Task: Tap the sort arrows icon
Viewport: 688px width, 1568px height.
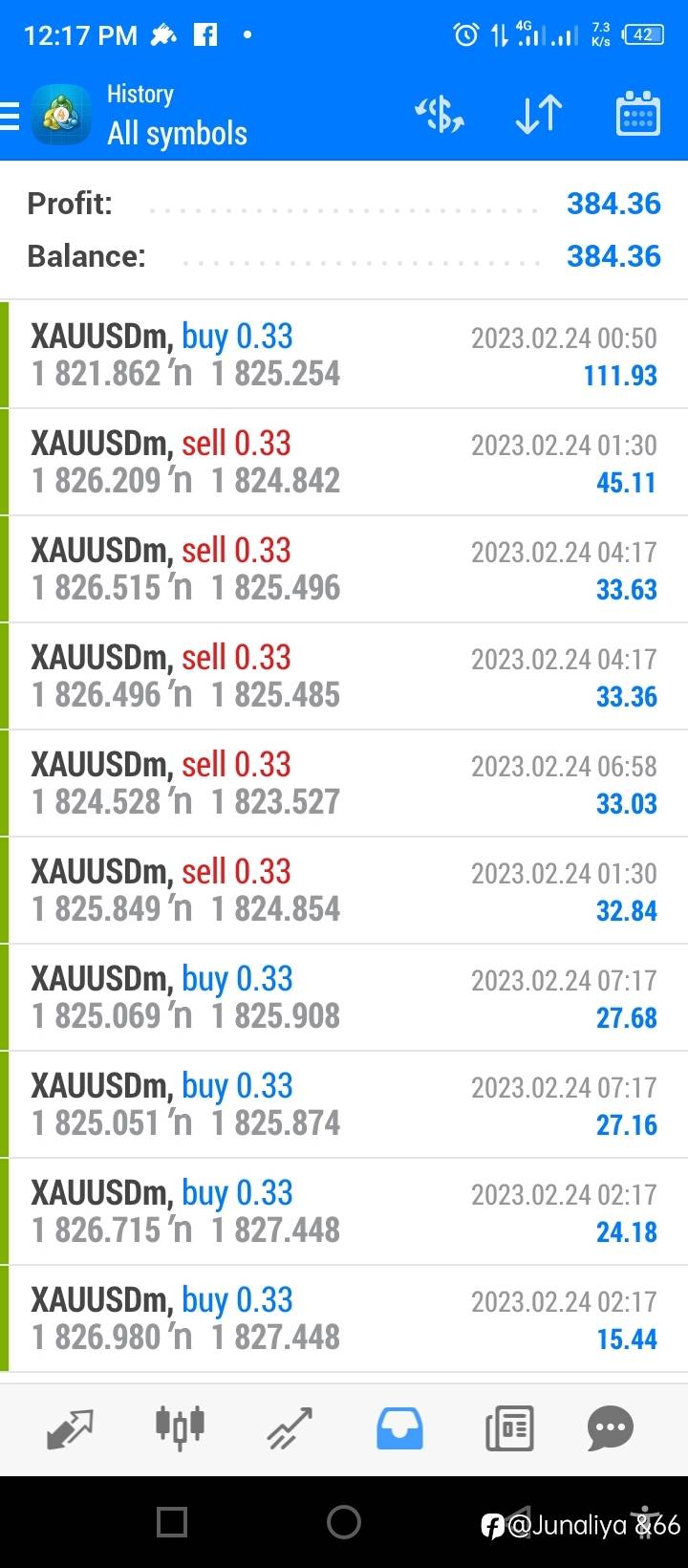Action: coord(538,115)
